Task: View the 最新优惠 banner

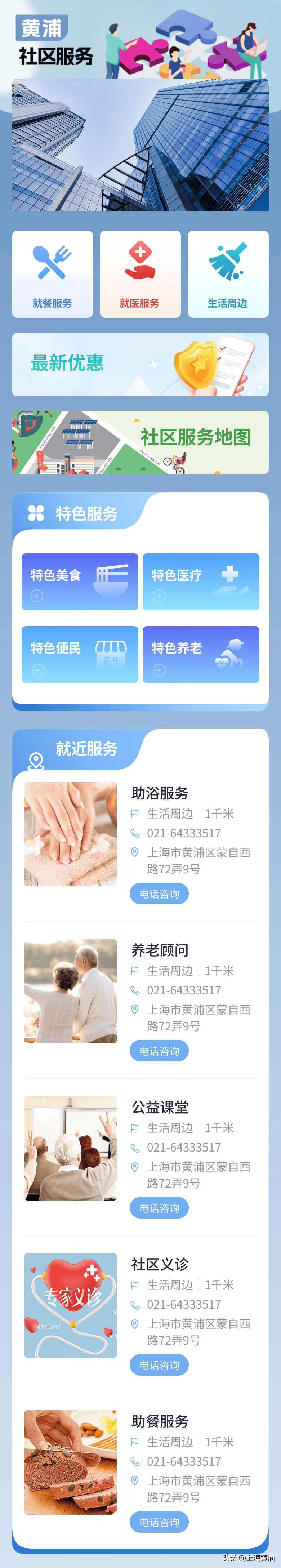Action: point(140,364)
